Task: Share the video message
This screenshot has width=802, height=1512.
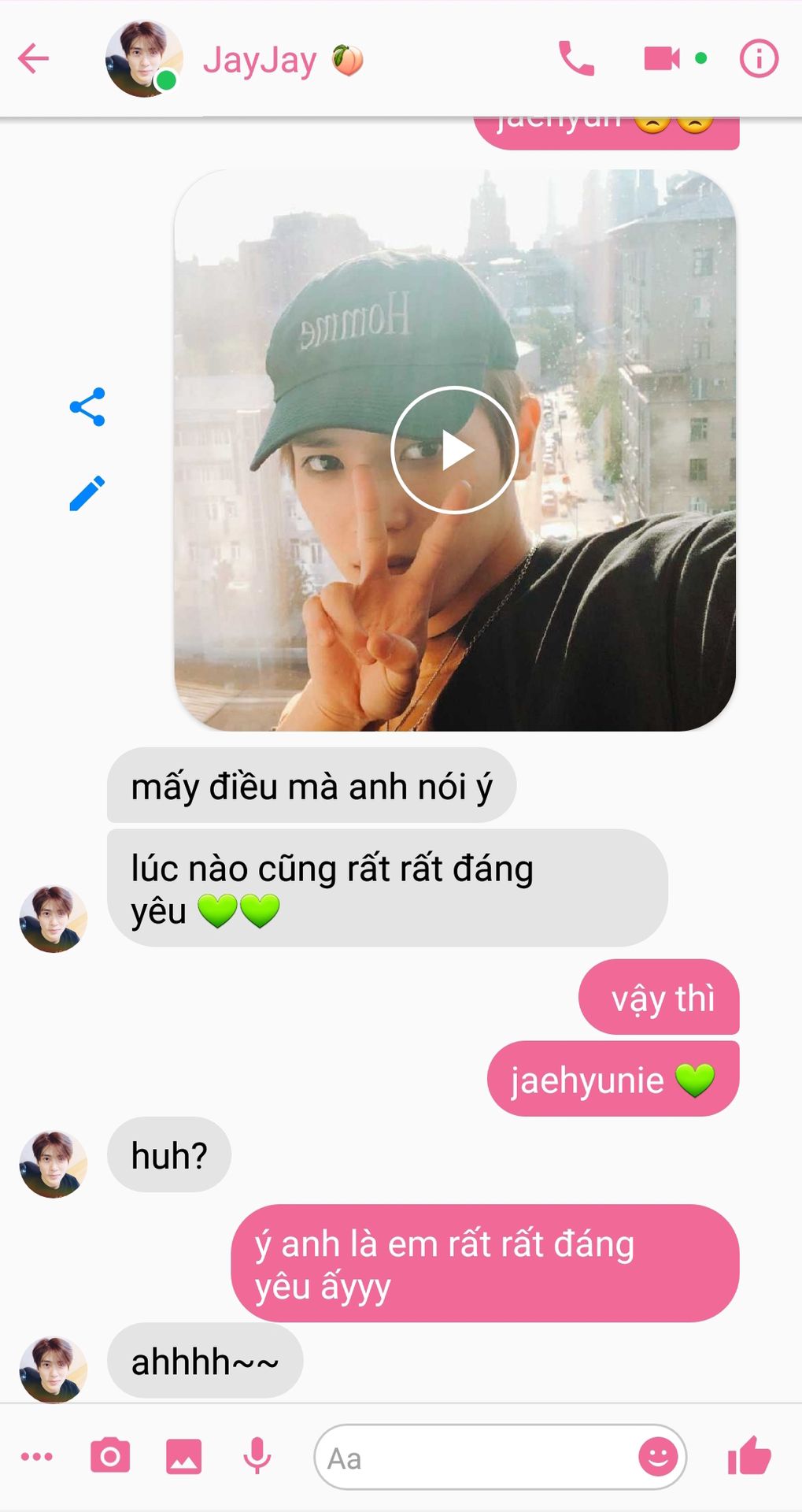Action: (87, 407)
